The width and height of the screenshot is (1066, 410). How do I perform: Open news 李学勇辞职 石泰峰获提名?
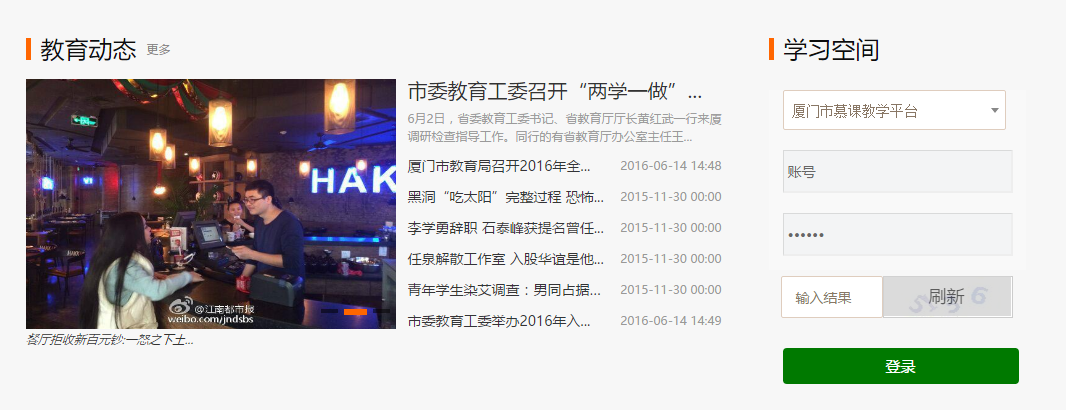506,228
